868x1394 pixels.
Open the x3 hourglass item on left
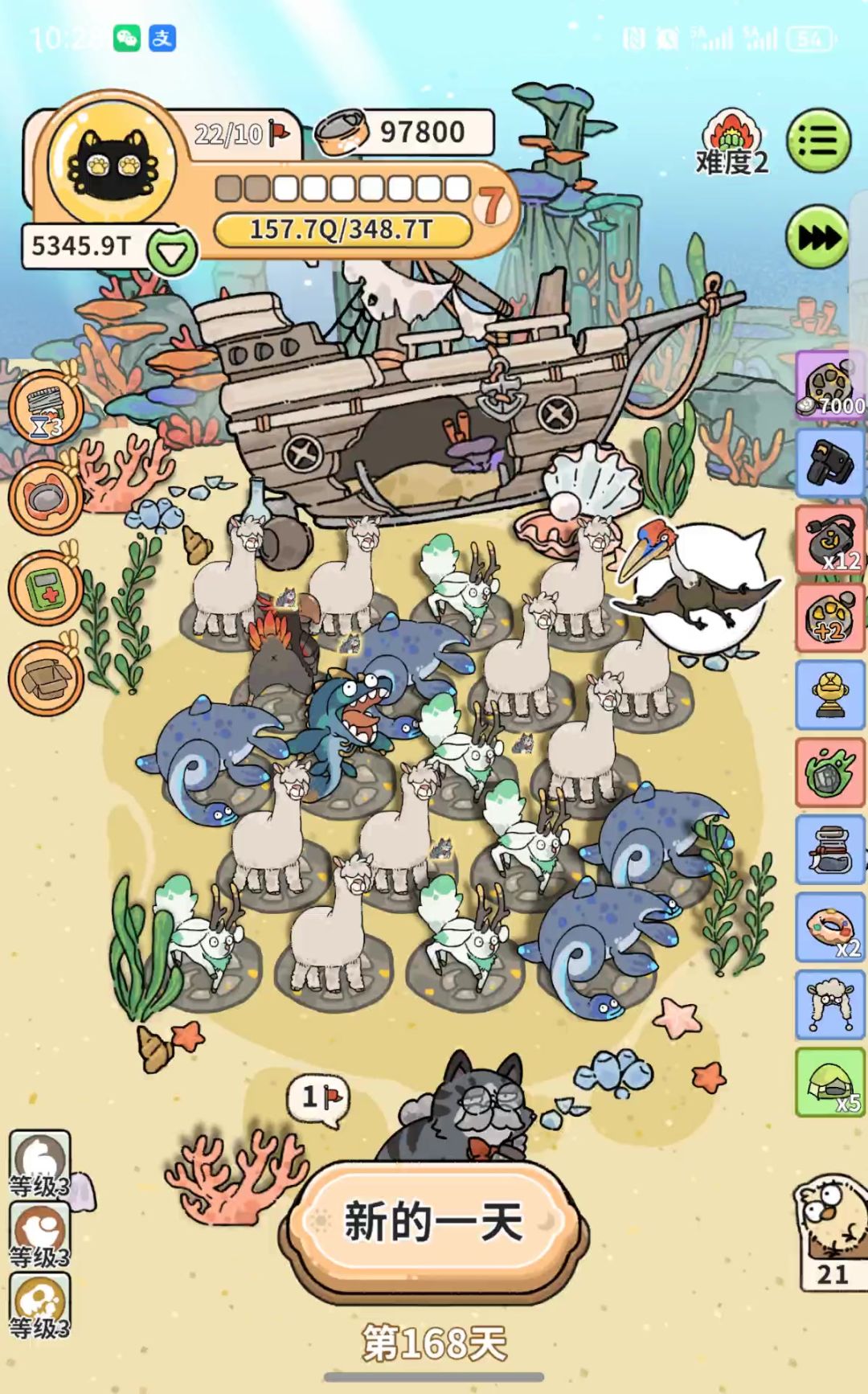[x=46, y=408]
